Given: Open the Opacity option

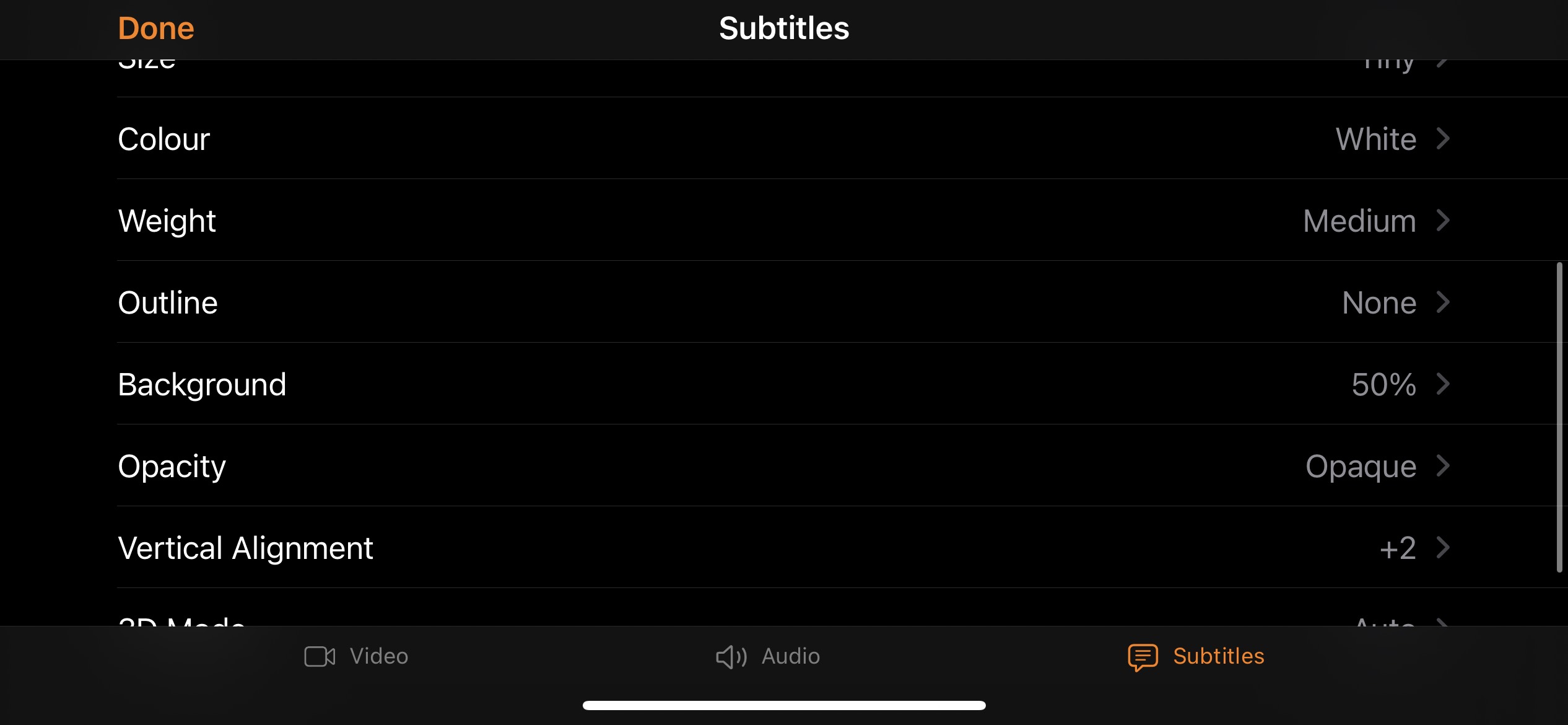Looking at the screenshot, I should 784,466.
